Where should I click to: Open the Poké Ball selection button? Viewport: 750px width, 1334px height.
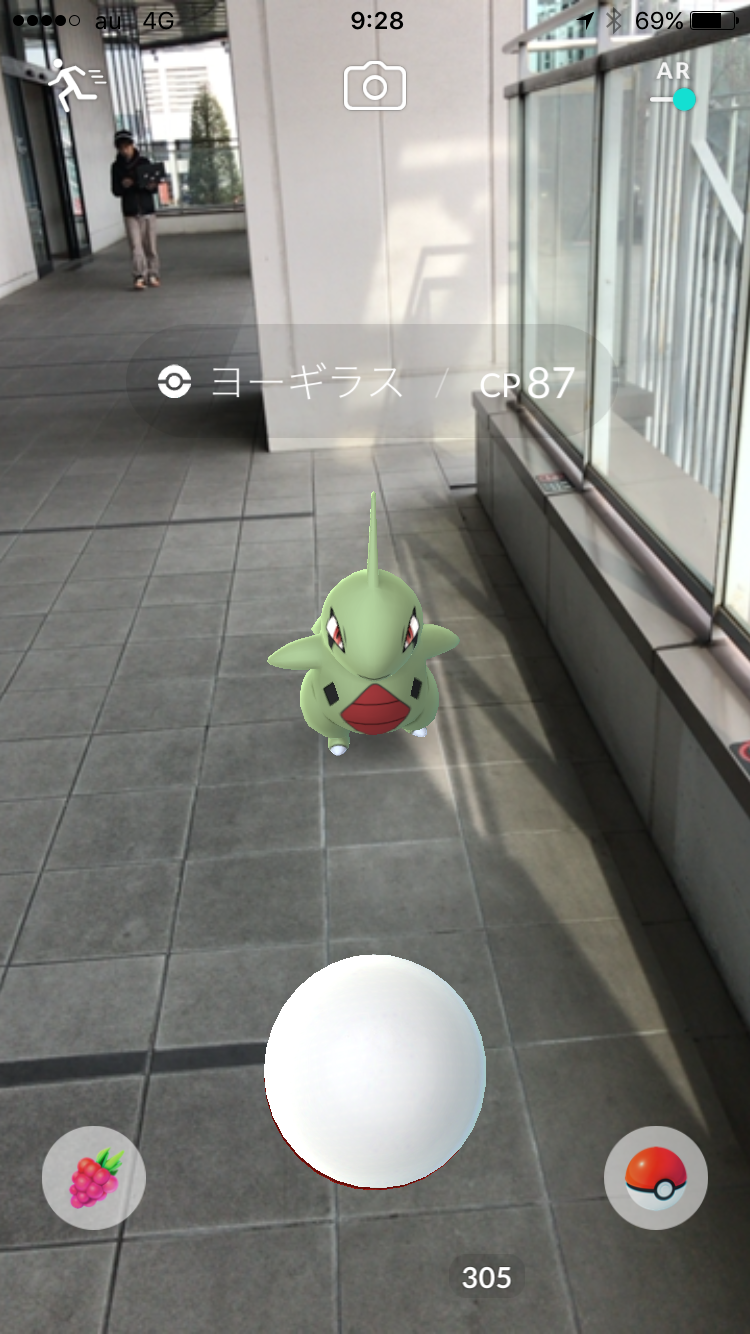pyautogui.click(x=656, y=1179)
